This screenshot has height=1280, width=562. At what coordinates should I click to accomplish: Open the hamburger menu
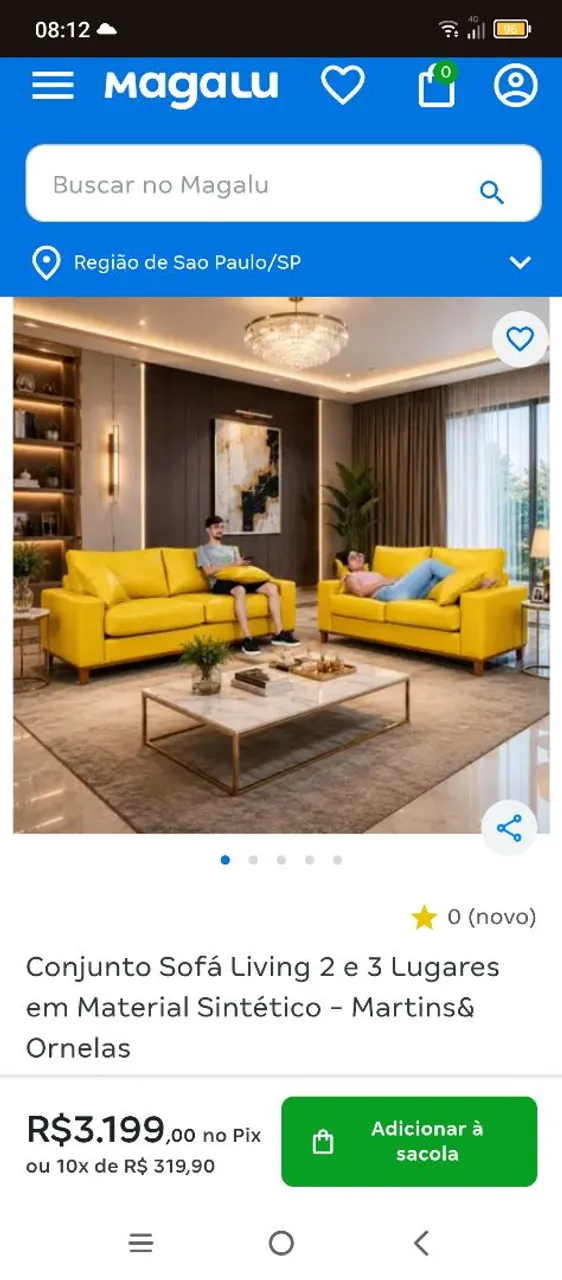(x=53, y=86)
